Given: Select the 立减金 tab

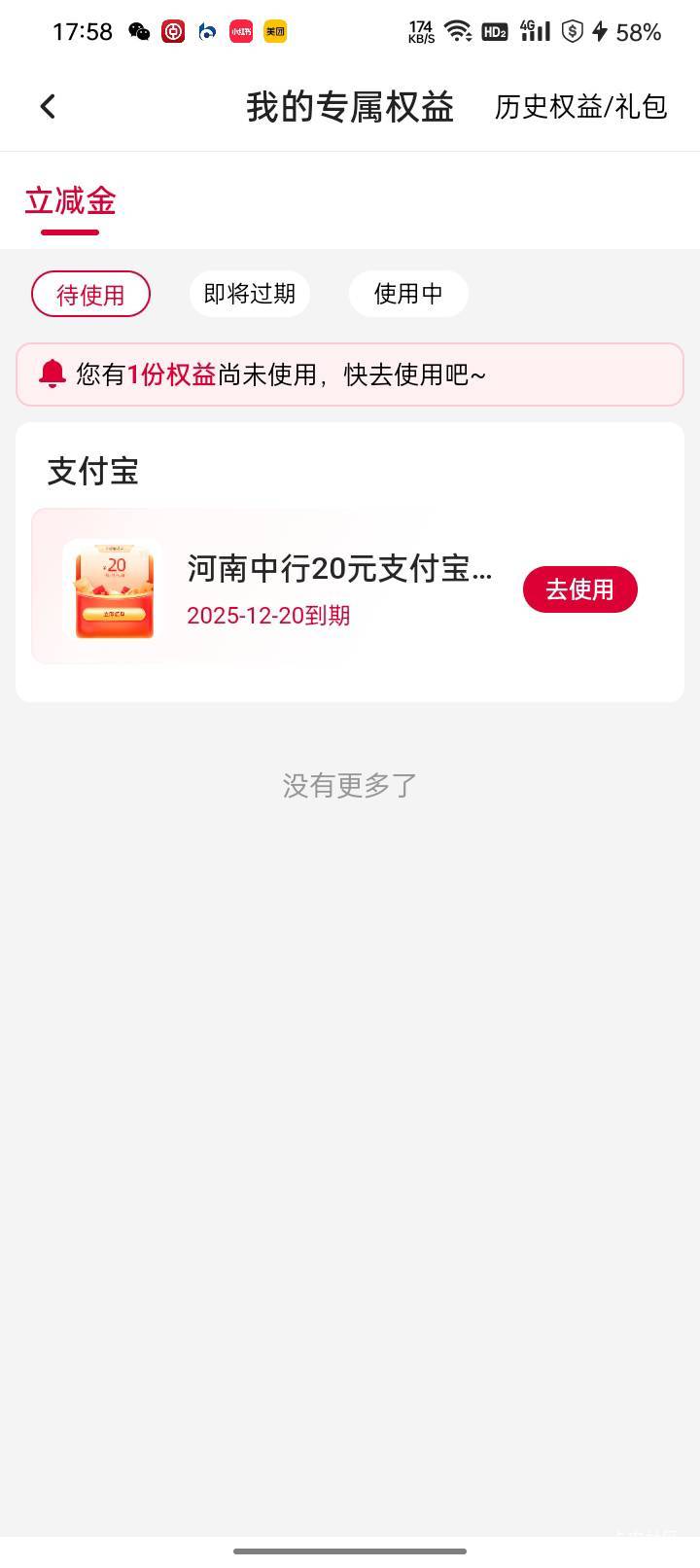Looking at the screenshot, I should [x=70, y=201].
